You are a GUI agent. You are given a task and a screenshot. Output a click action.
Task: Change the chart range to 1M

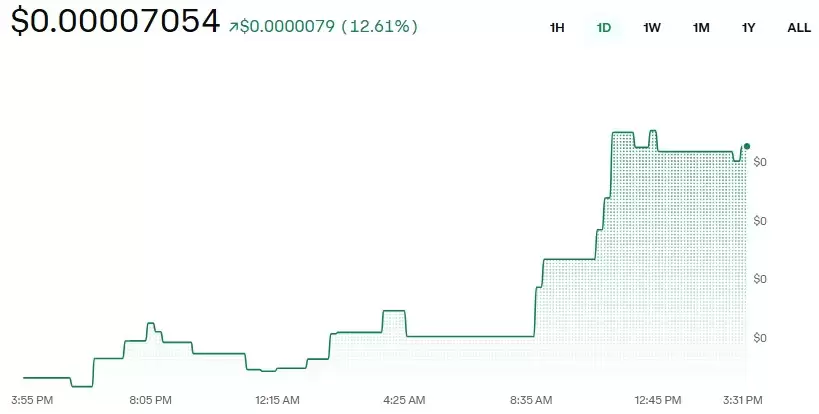point(701,28)
